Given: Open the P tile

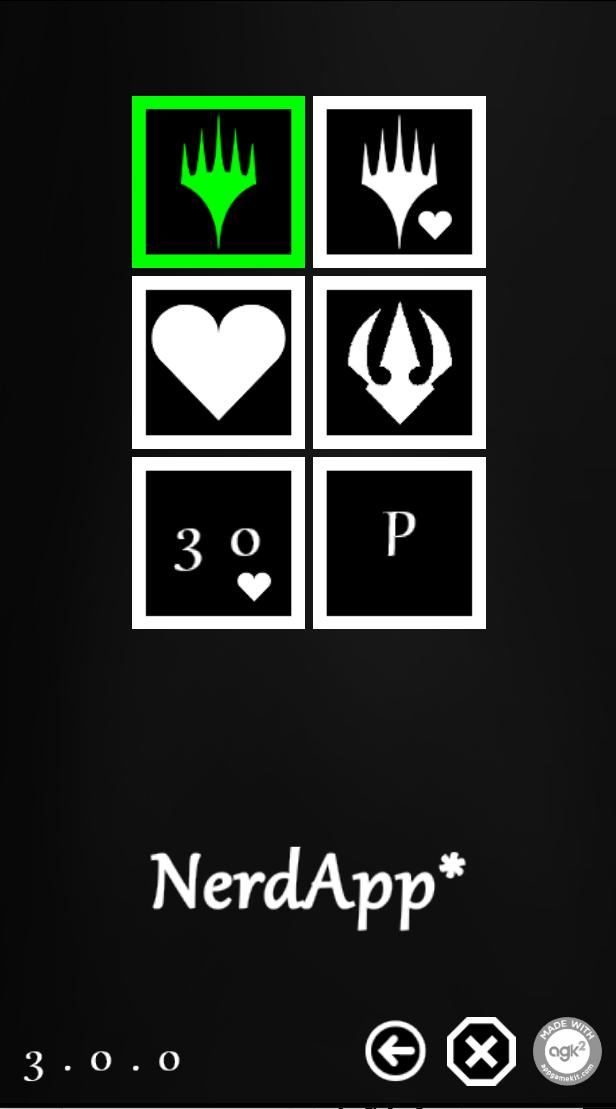Looking at the screenshot, I should pos(399,543).
